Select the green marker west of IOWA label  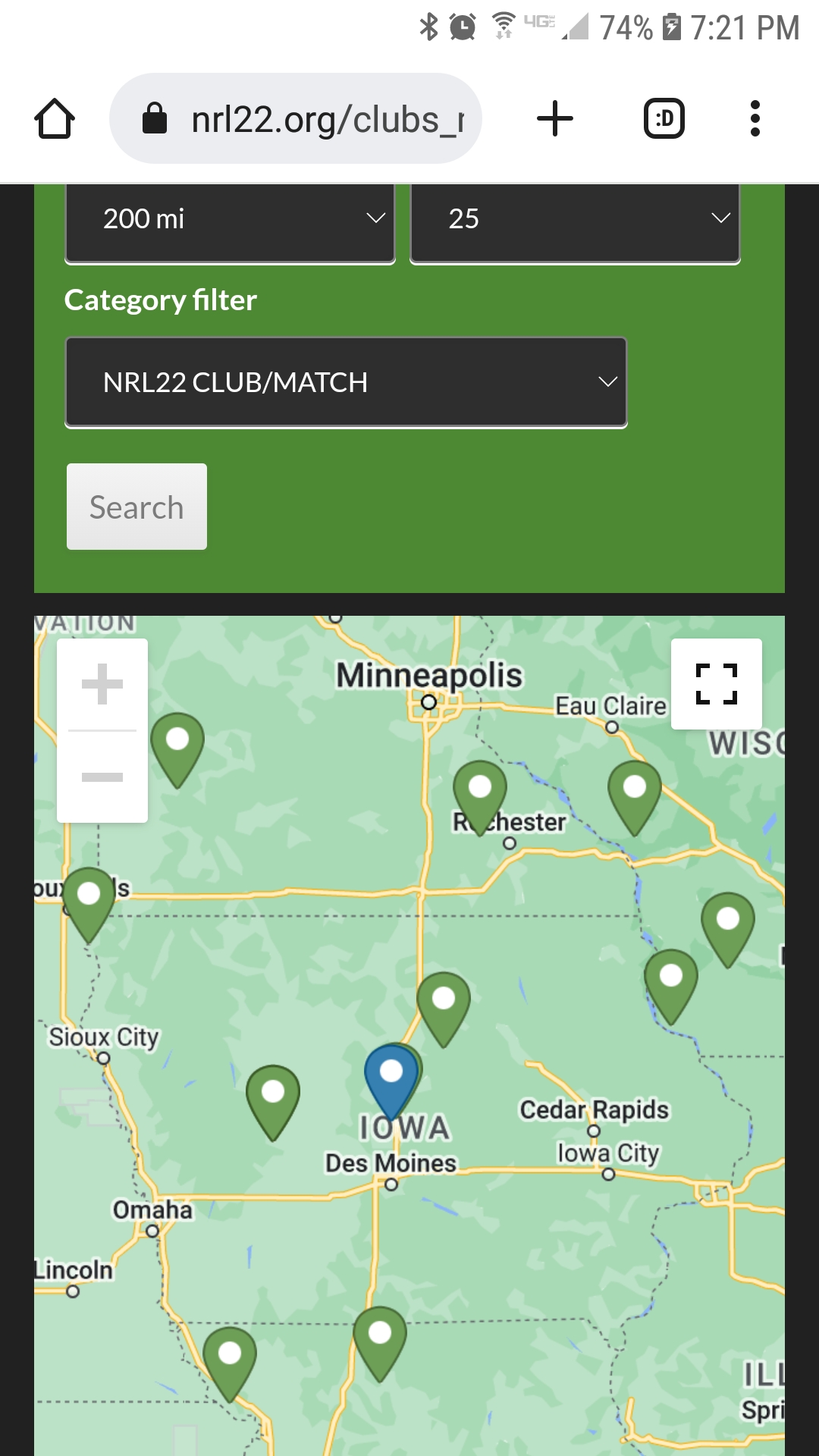tap(273, 1096)
